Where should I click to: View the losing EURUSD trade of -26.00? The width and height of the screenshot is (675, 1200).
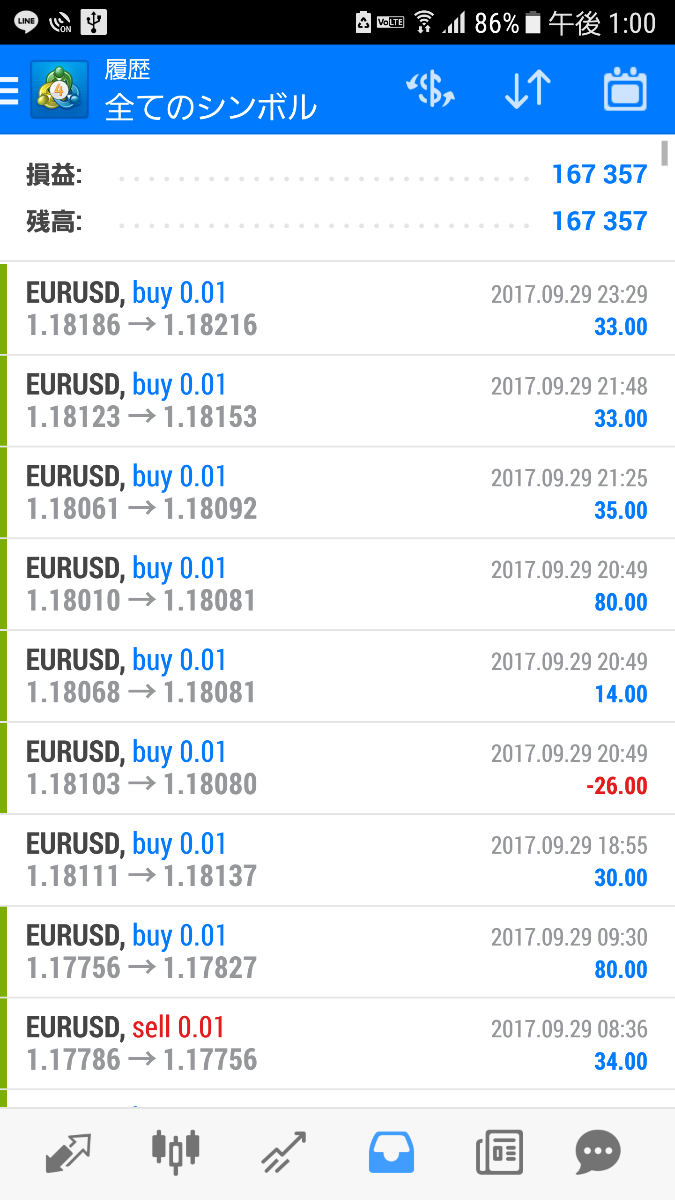[x=337, y=769]
